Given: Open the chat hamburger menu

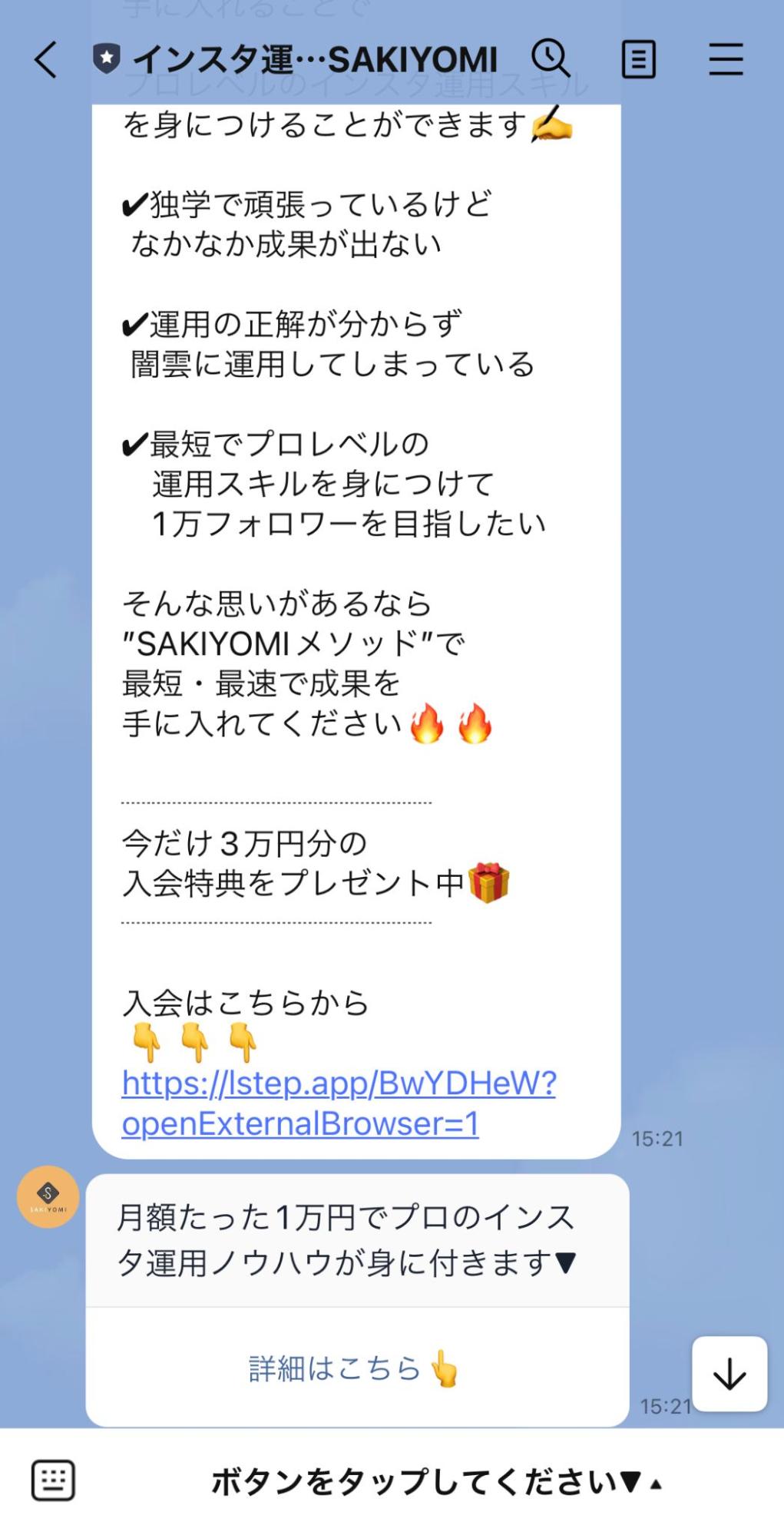Looking at the screenshot, I should (x=725, y=60).
